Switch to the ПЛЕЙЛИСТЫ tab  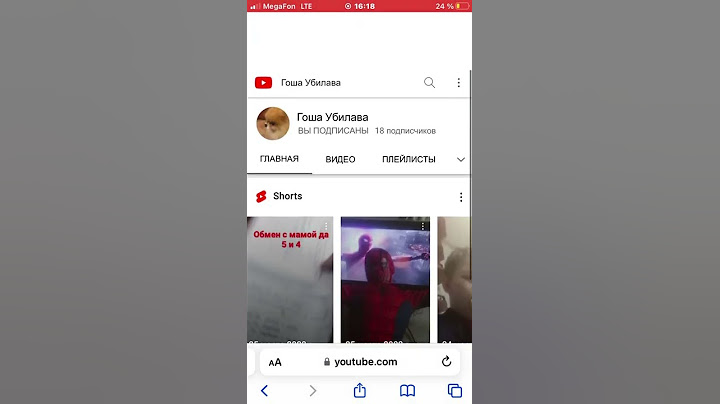pos(408,159)
